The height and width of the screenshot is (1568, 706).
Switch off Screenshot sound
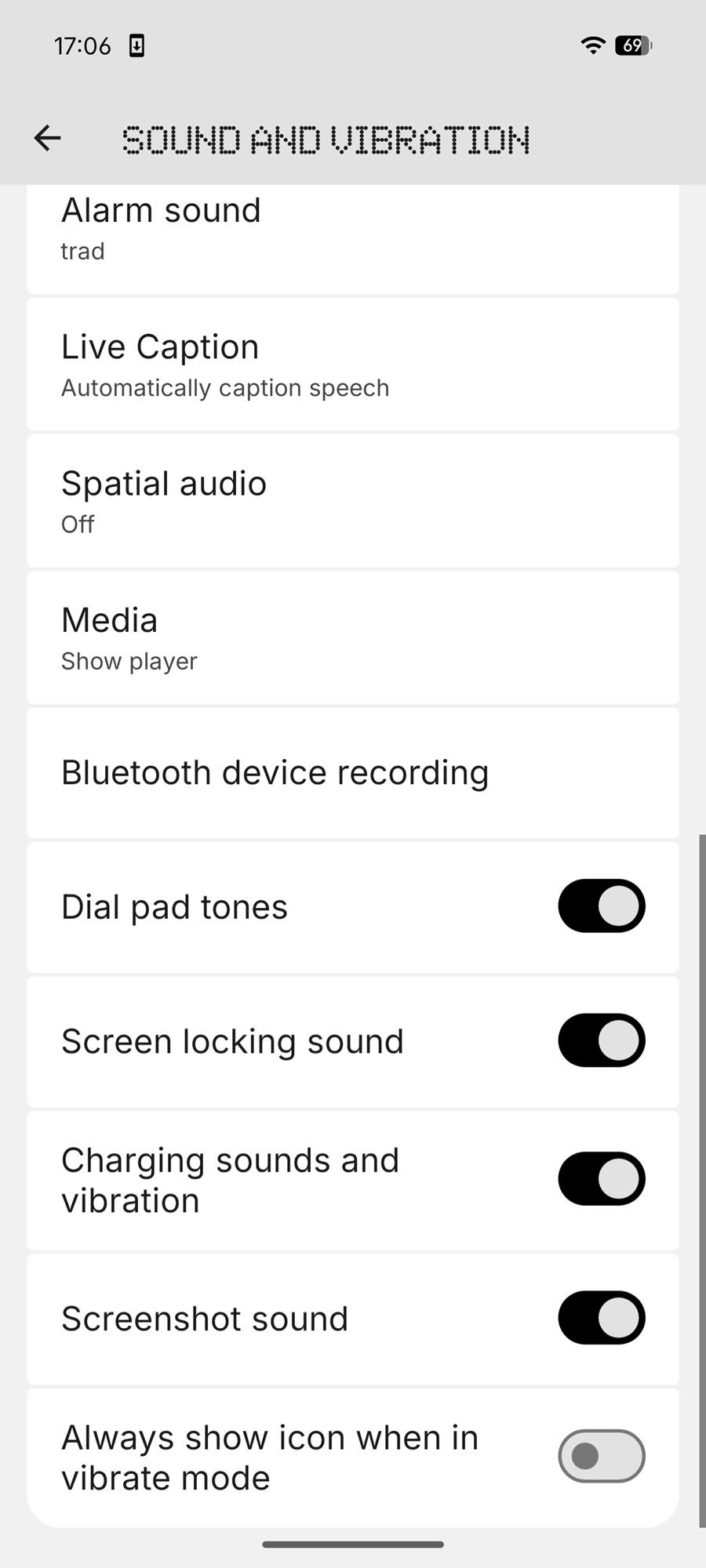pos(601,1318)
